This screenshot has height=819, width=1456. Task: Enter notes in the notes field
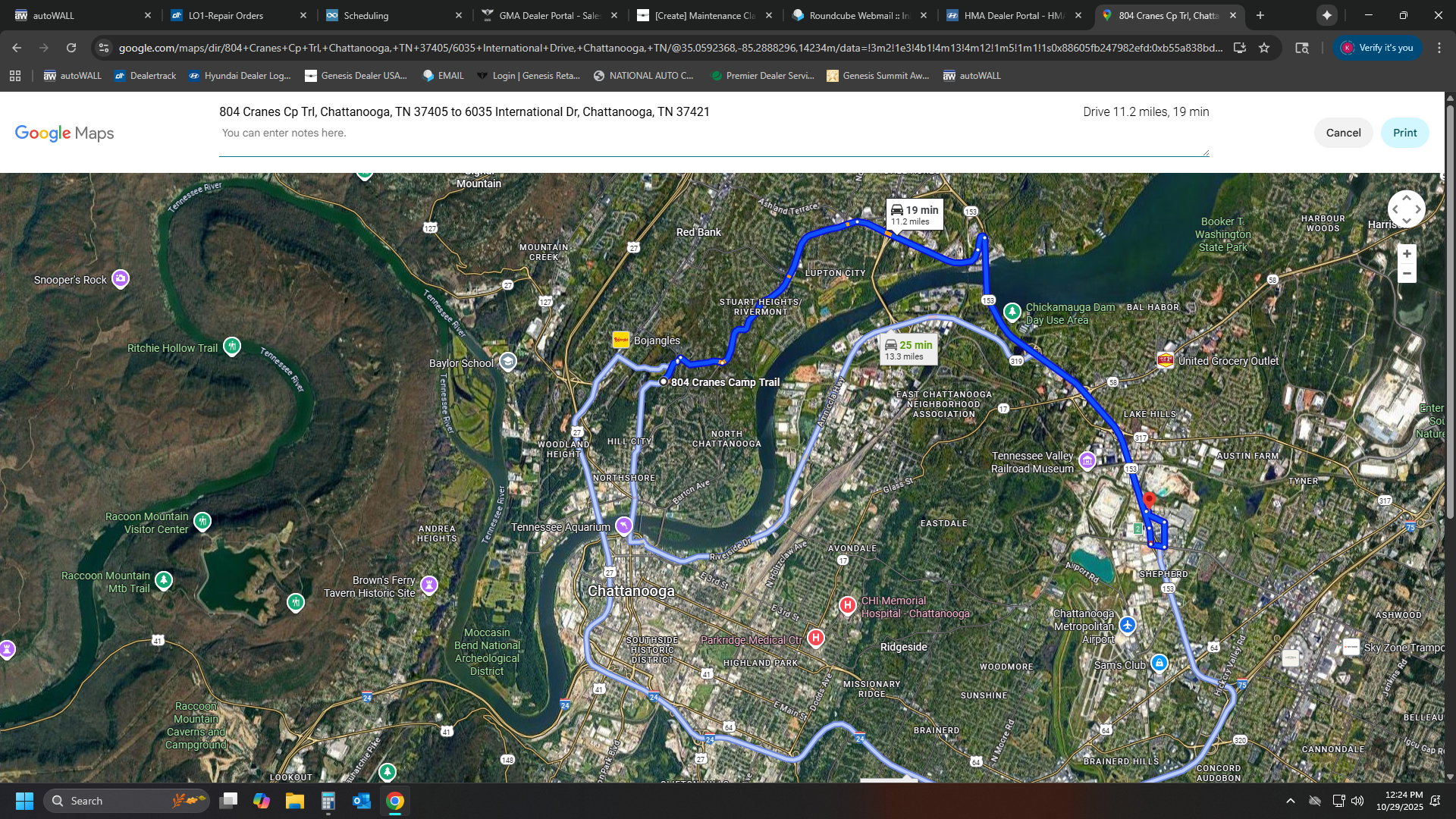713,133
